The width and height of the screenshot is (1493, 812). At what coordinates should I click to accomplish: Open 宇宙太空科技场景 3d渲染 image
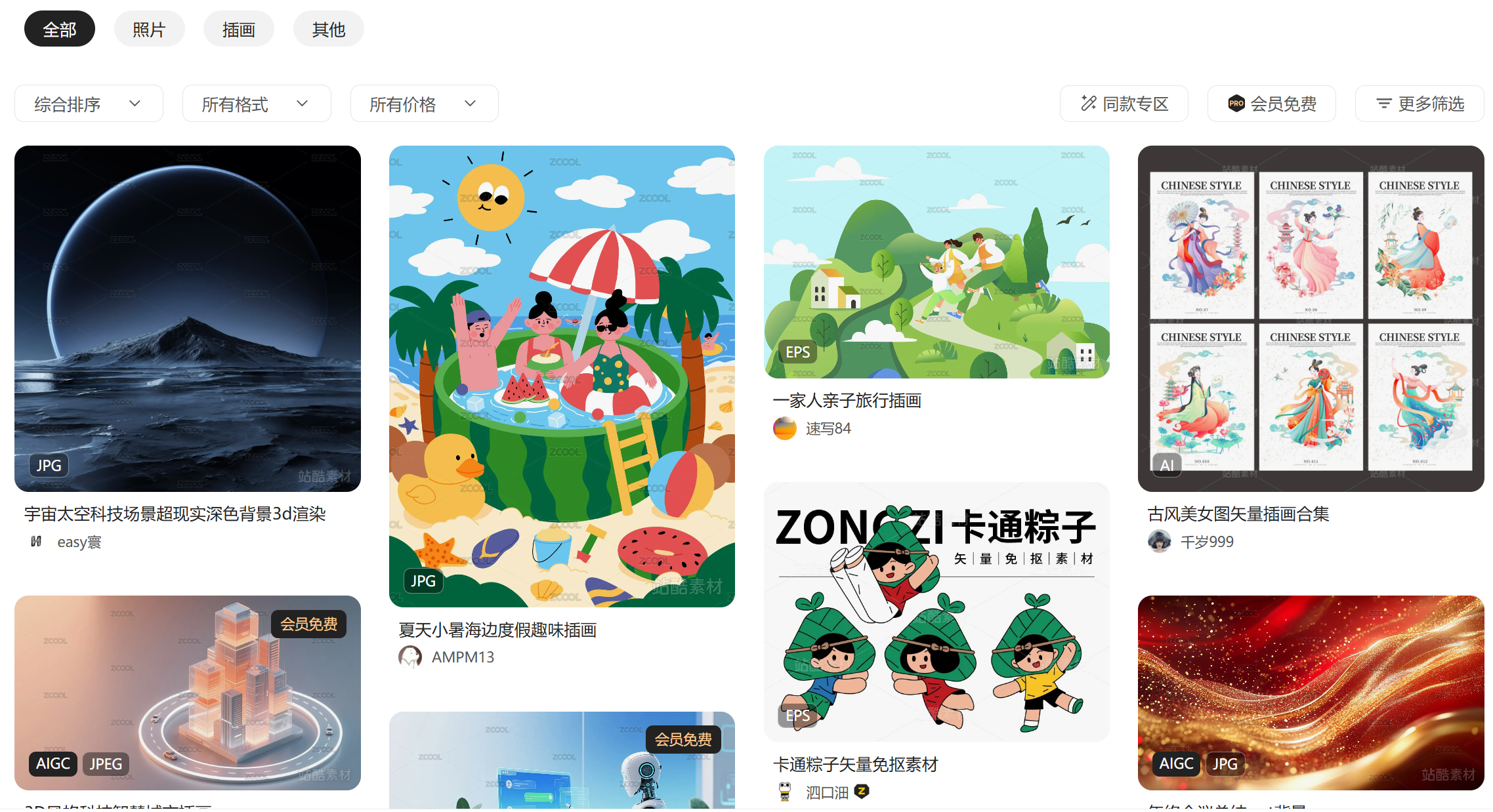coord(188,318)
